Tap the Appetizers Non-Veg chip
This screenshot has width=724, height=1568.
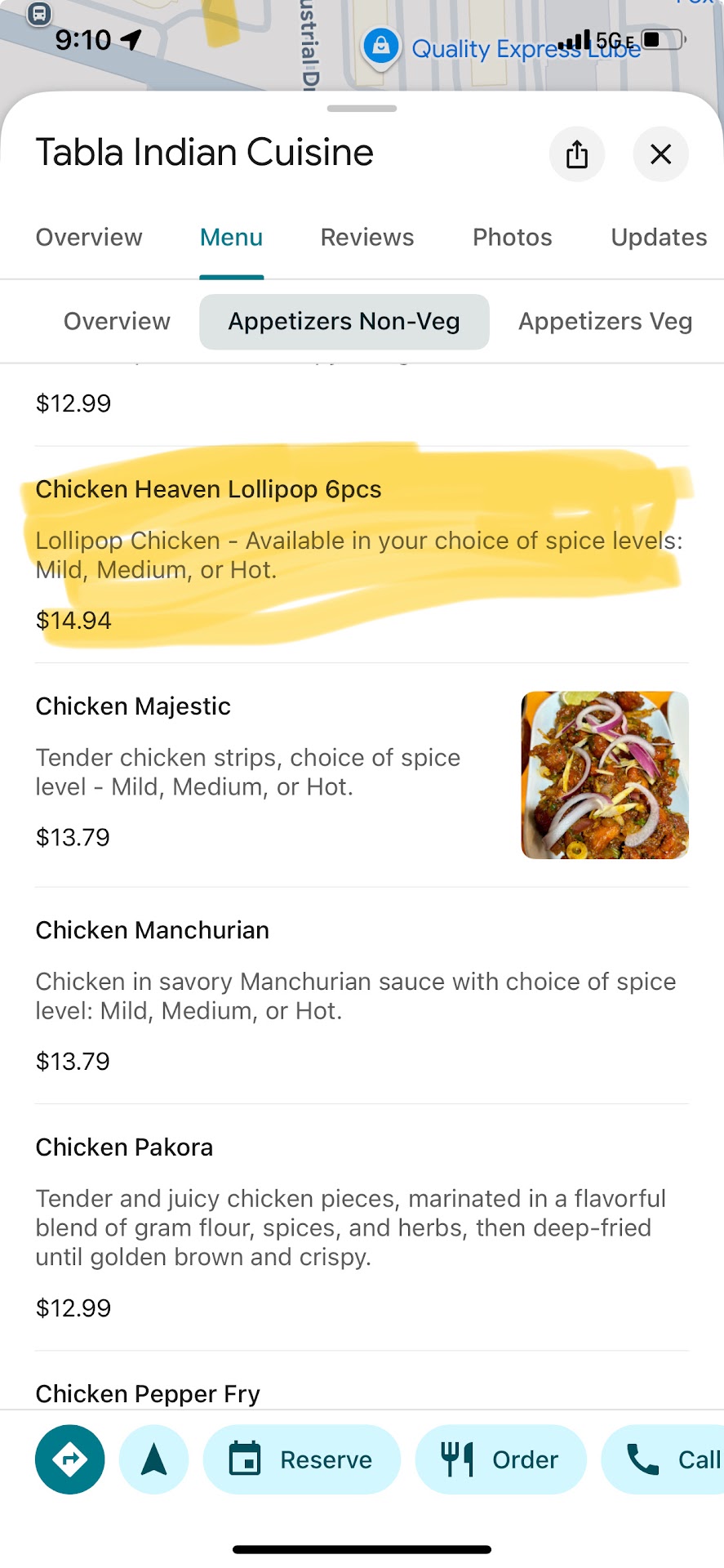pos(344,322)
